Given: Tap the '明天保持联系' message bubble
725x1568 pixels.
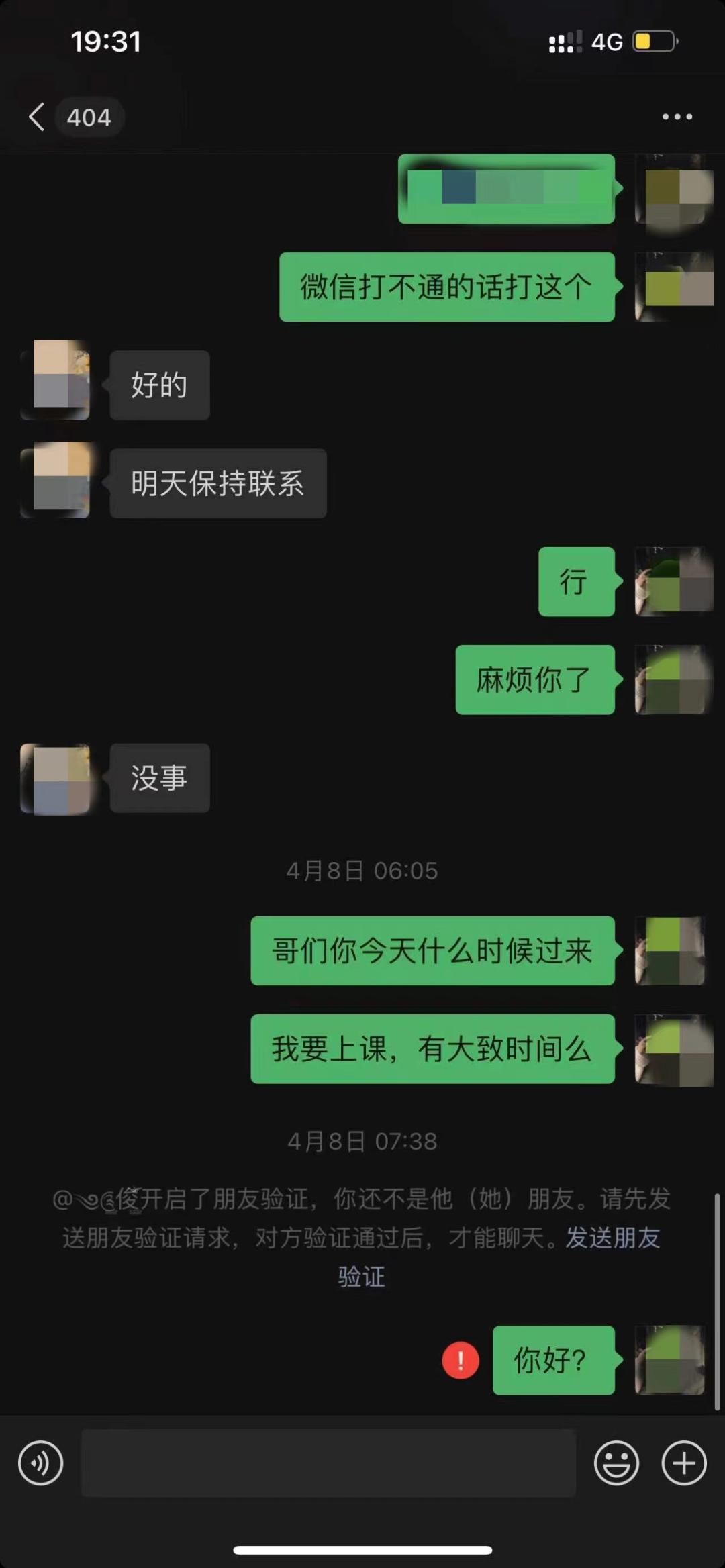Looking at the screenshot, I should click(217, 483).
